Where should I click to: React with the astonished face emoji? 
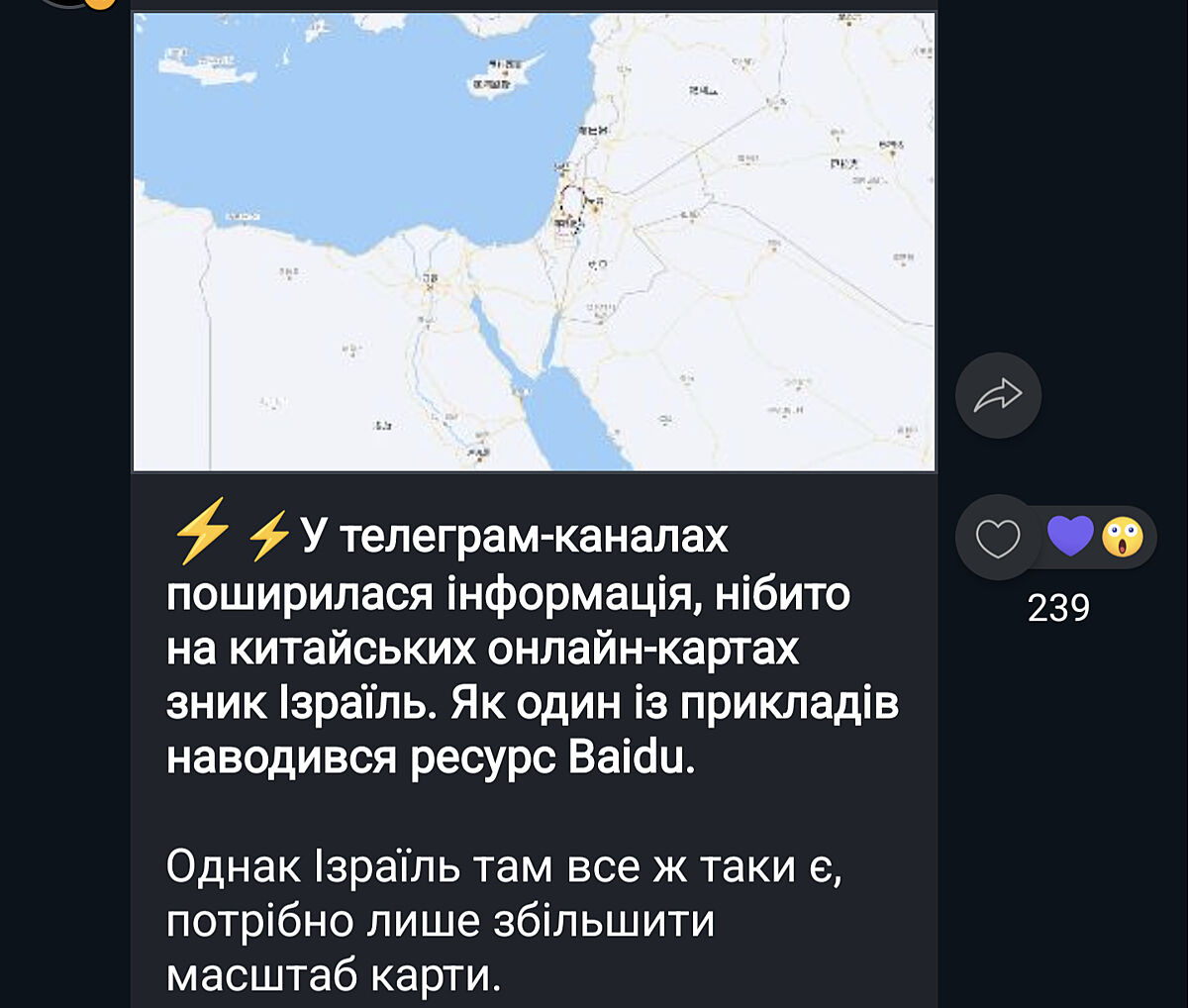point(1123,538)
